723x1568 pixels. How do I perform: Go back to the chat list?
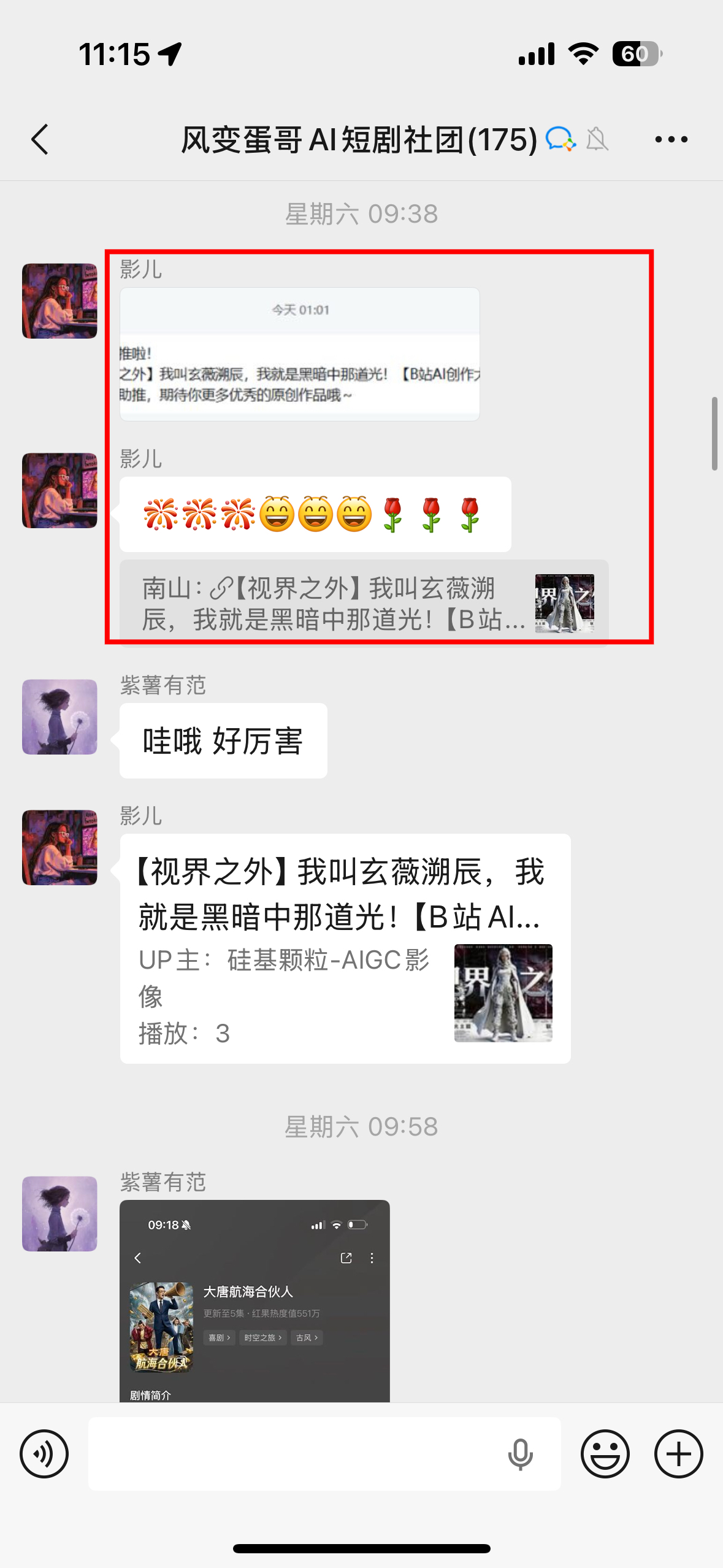[40, 139]
